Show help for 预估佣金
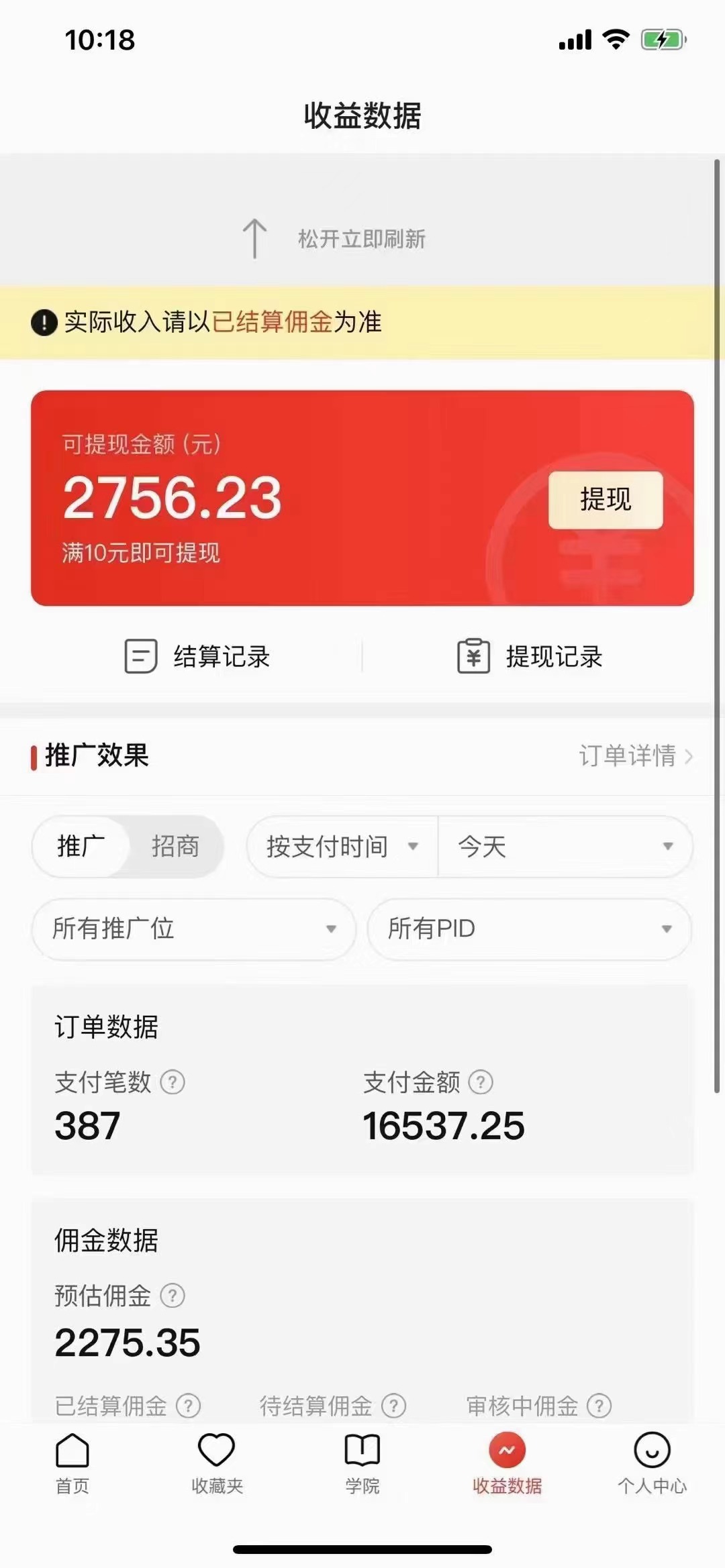This screenshot has width=725, height=1568. (x=173, y=1295)
